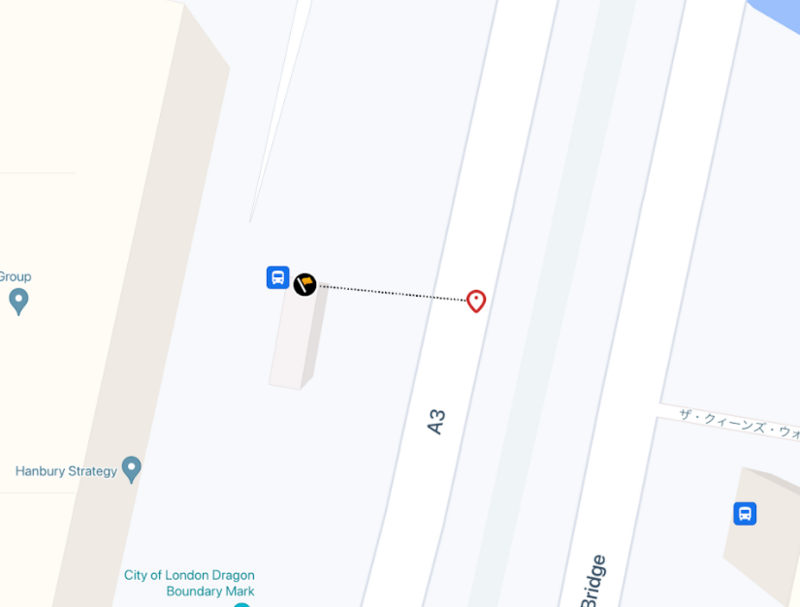Open the Hanbury Strategy place marker
Screen dimensions: 800x607
(131, 468)
